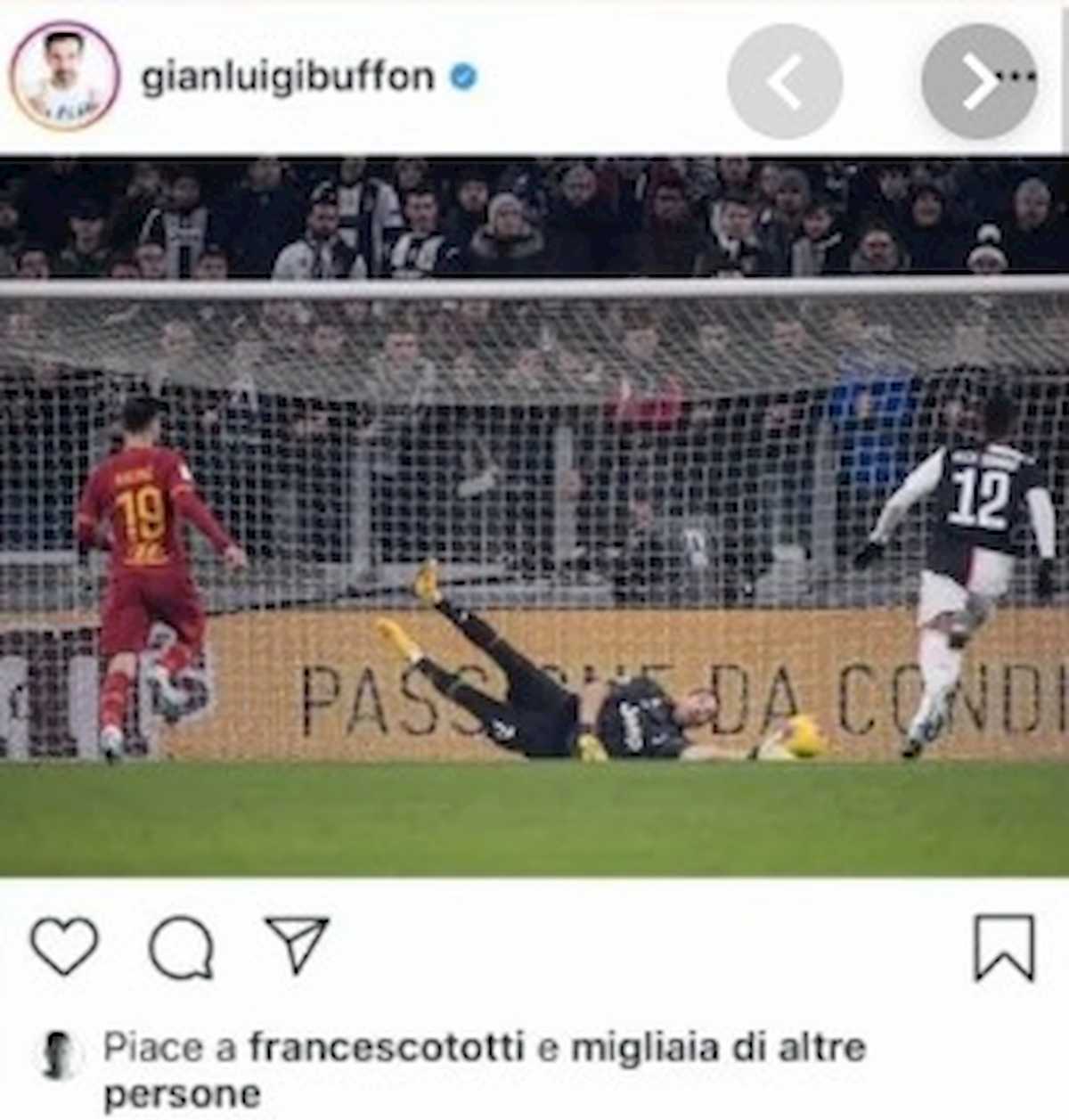This screenshot has width=1069, height=1120.
Task: Go back to the previous carousel photo
Action: click(x=784, y=80)
